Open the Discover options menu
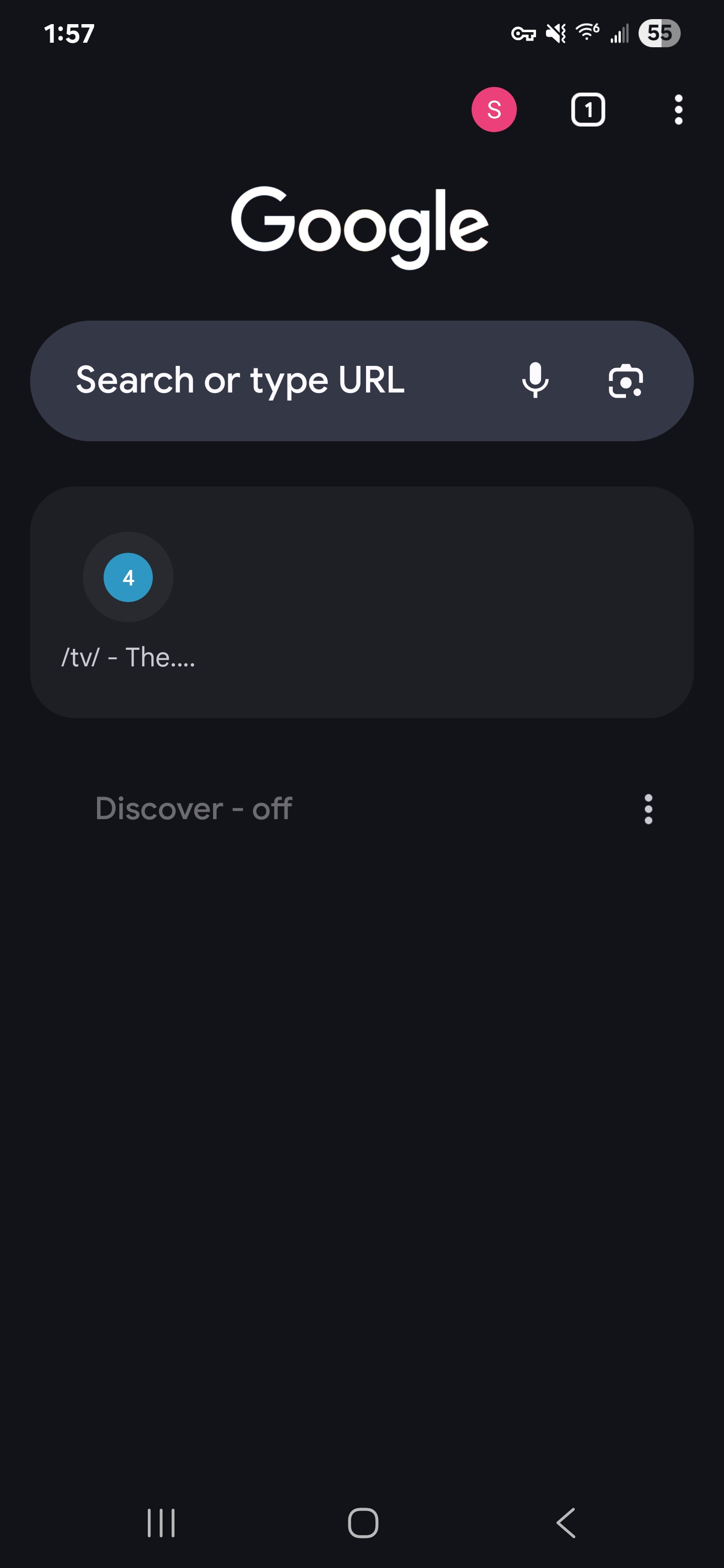This screenshot has width=724, height=1568. [x=648, y=809]
